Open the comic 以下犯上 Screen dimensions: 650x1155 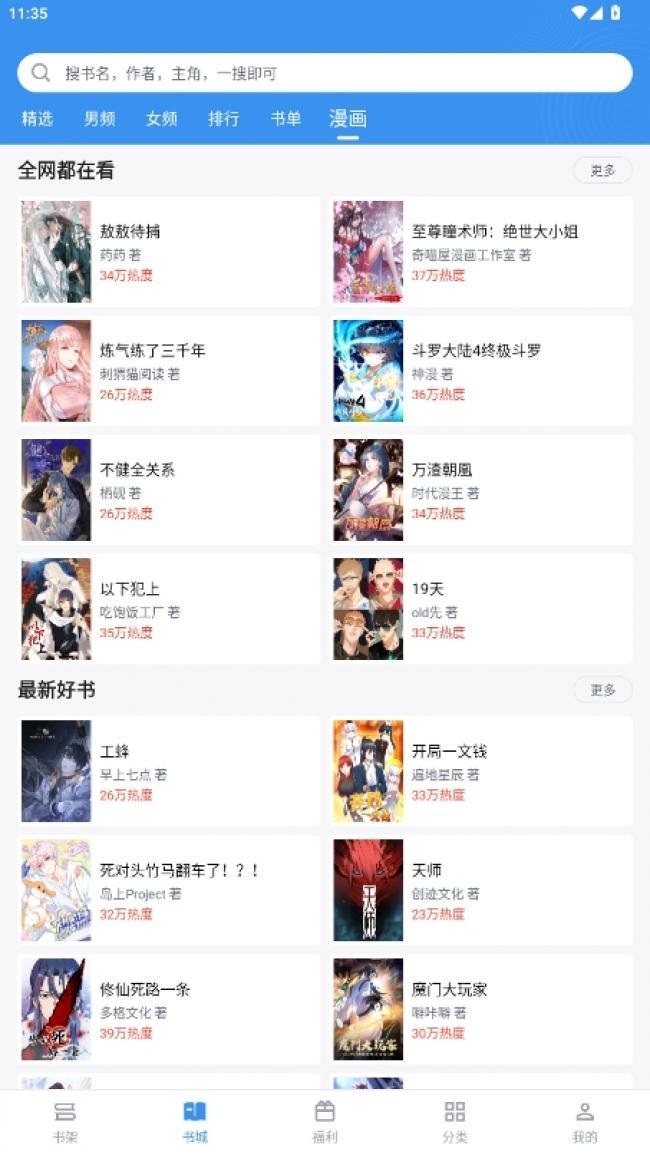pos(169,609)
